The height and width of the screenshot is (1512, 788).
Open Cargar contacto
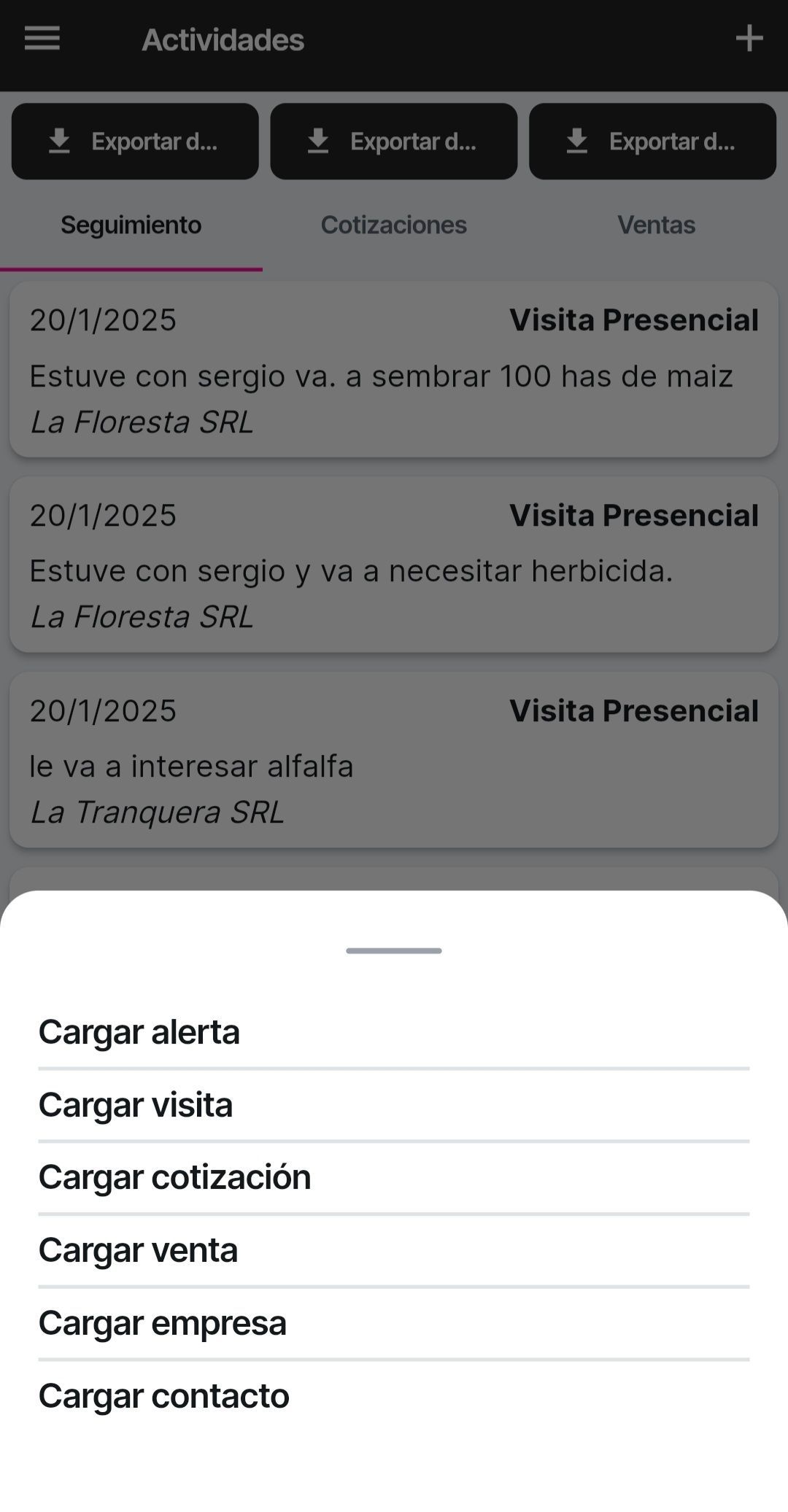[x=393, y=1395]
